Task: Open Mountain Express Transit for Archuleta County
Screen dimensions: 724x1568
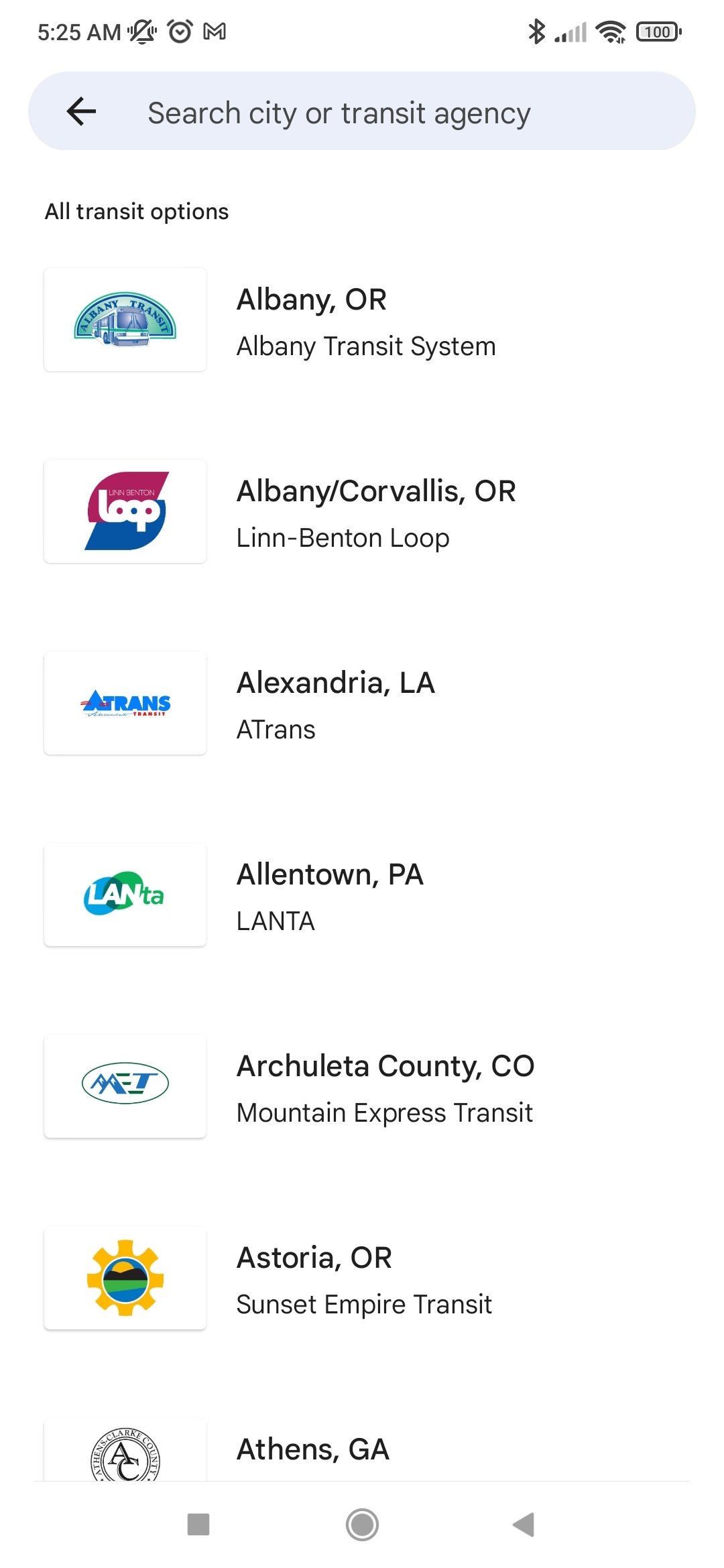Action: [x=385, y=1088]
